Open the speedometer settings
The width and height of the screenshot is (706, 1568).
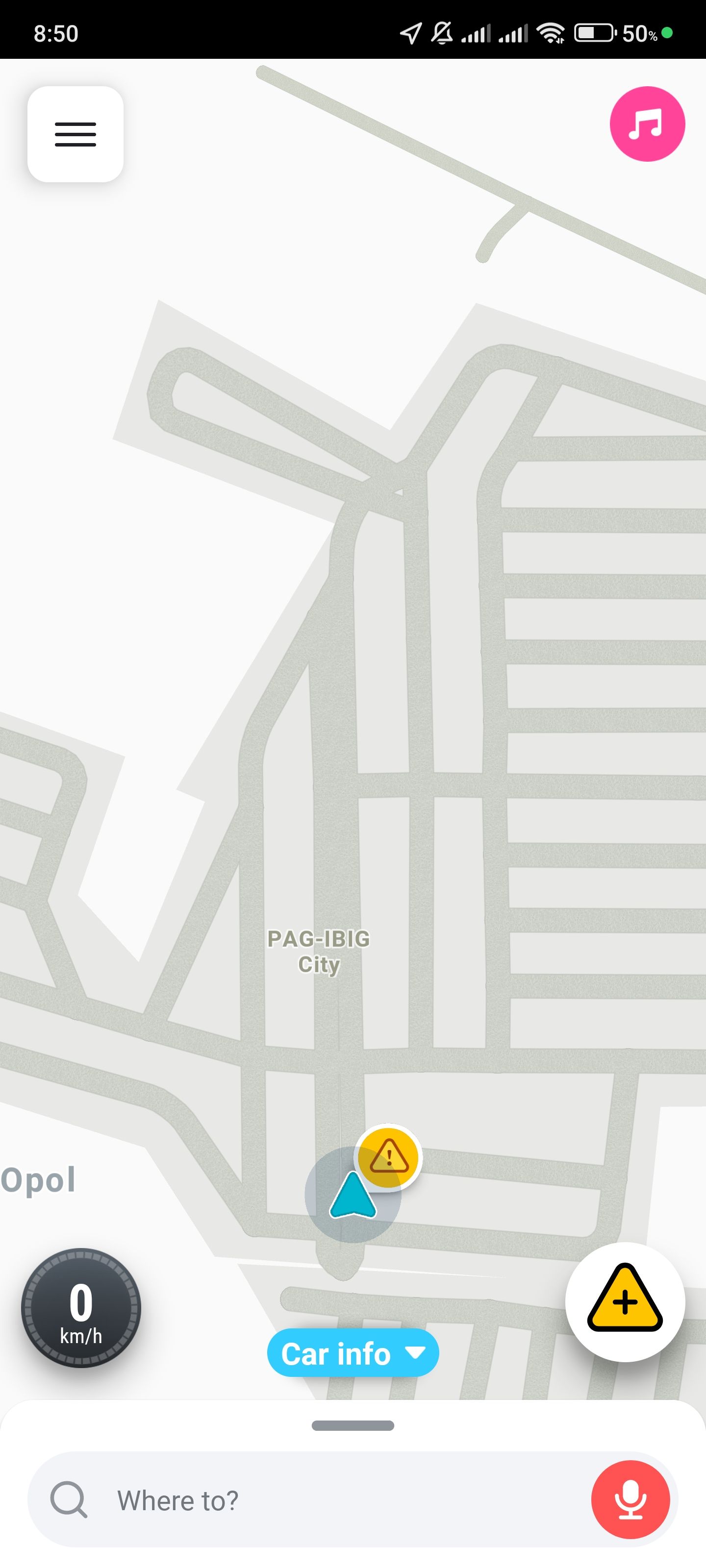pyautogui.click(x=81, y=1307)
